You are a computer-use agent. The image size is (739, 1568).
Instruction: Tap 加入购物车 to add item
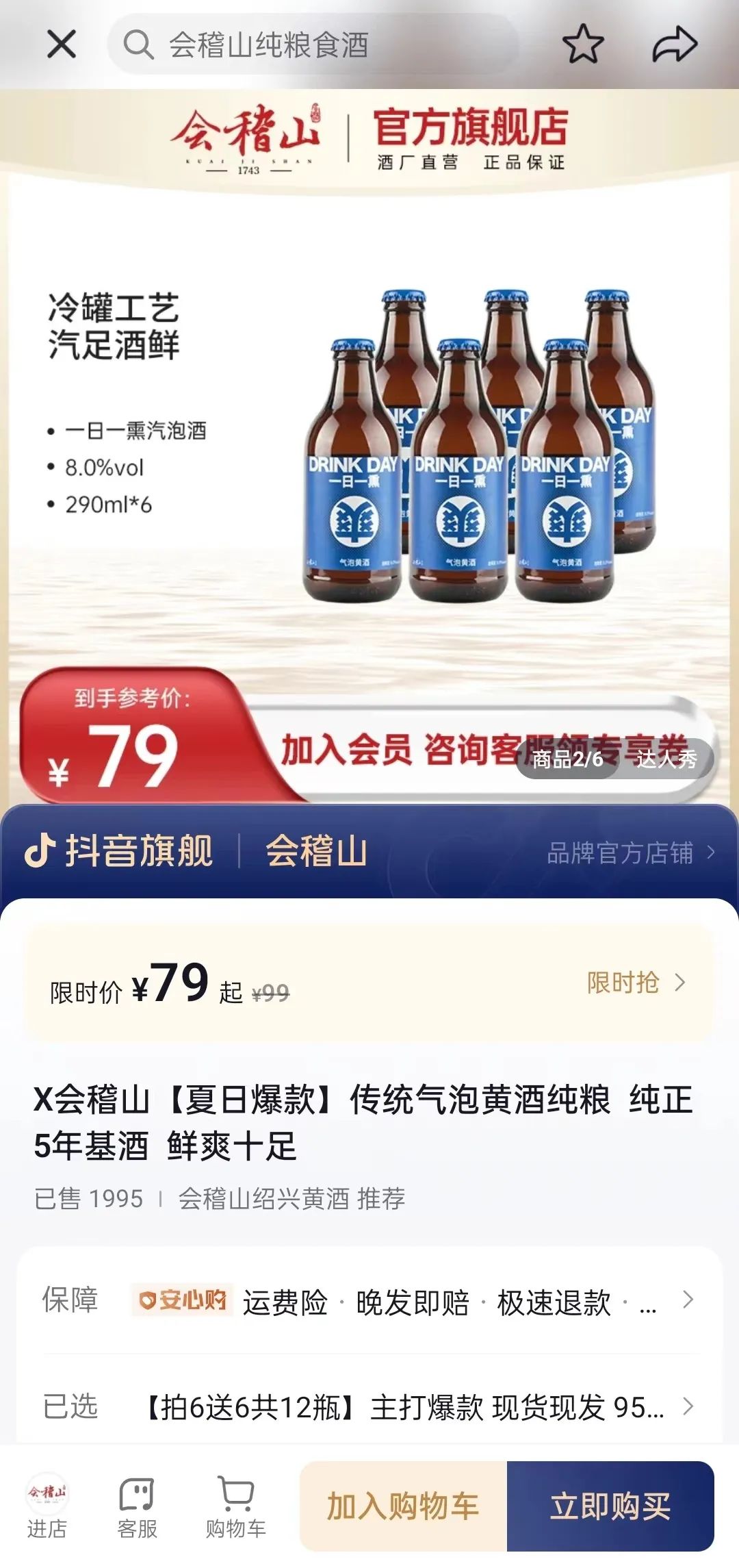[x=403, y=1506]
